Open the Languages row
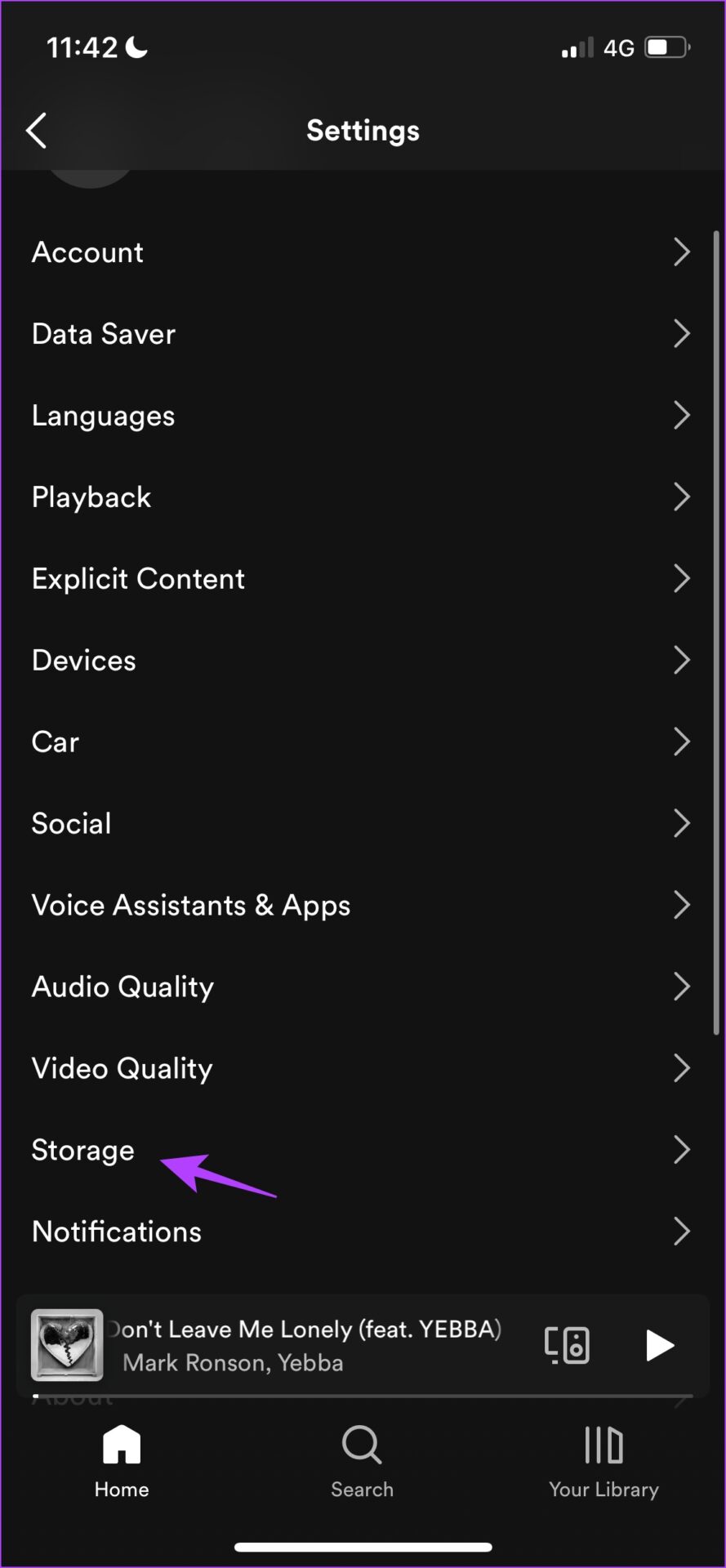Viewport: 726px width, 1568px height. (363, 416)
